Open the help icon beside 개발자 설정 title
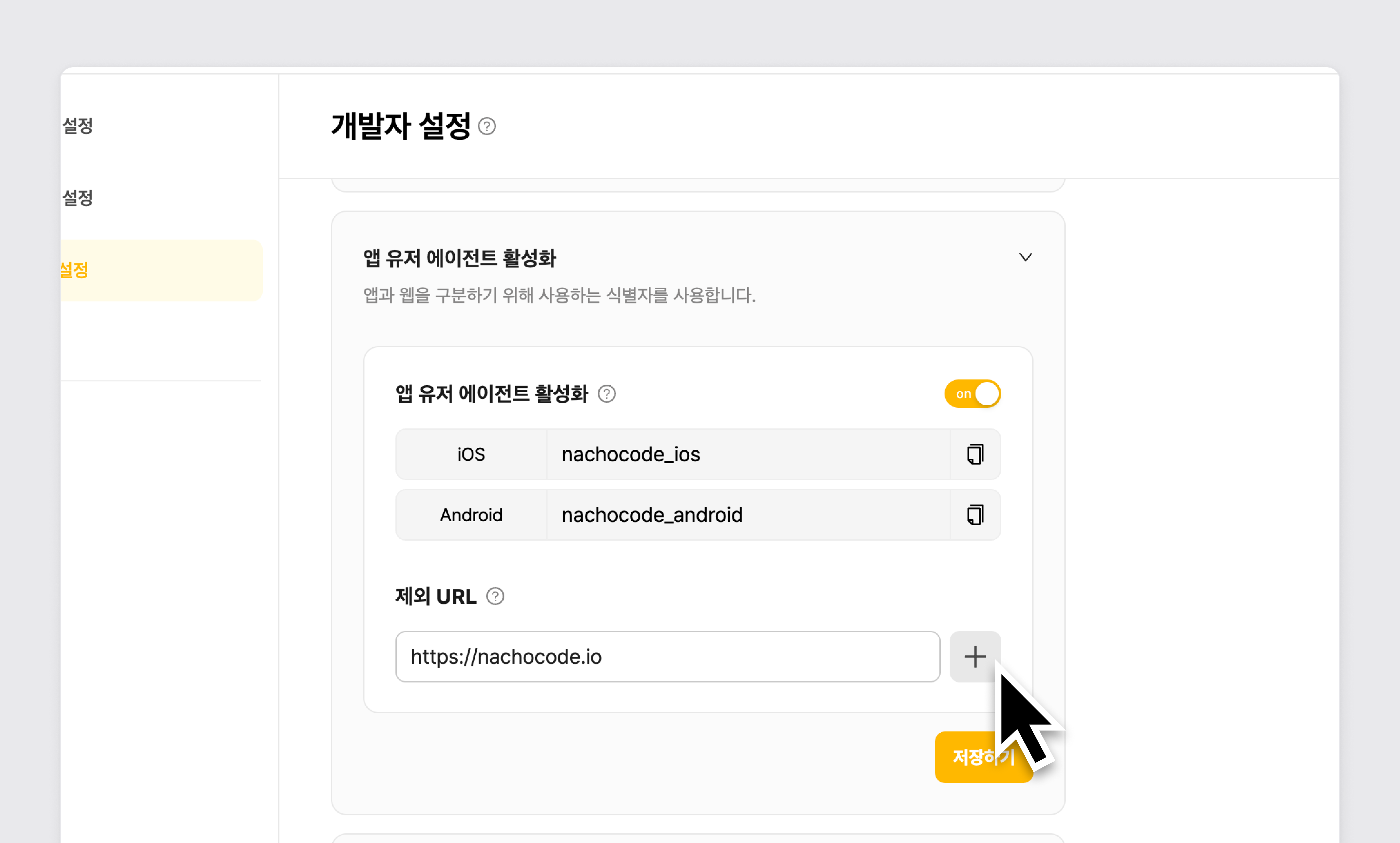The height and width of the screenshot is (843, 1400). pyautogui.click(x=486, y=126)
